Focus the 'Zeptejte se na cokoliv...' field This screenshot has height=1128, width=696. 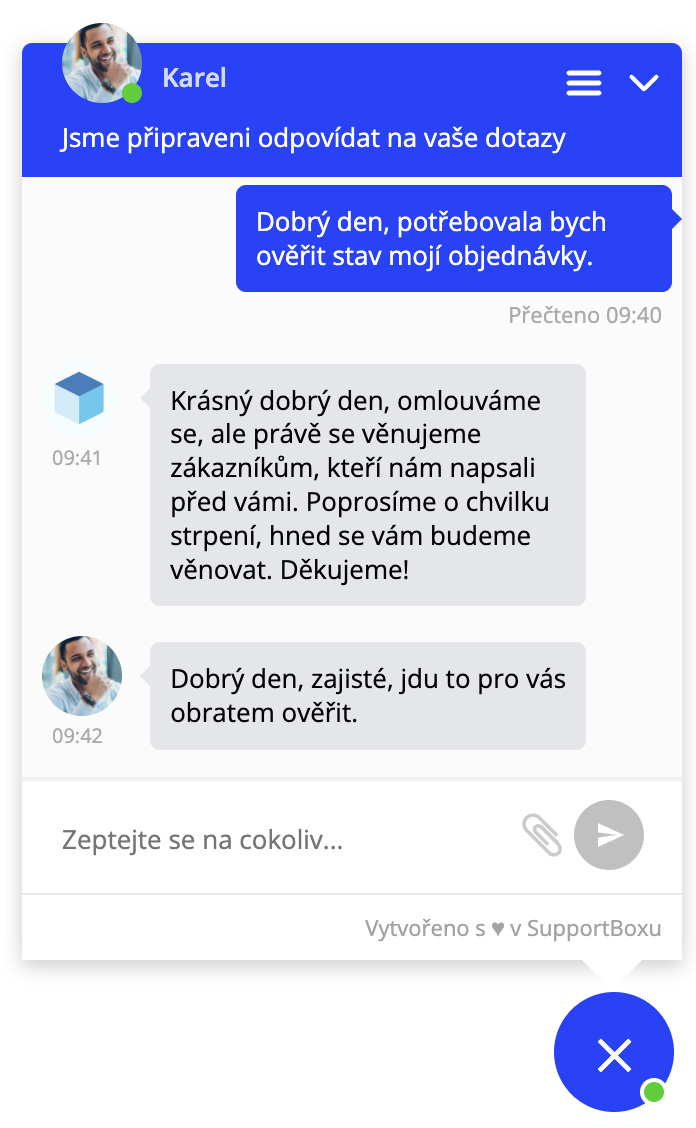pos(280,839)
